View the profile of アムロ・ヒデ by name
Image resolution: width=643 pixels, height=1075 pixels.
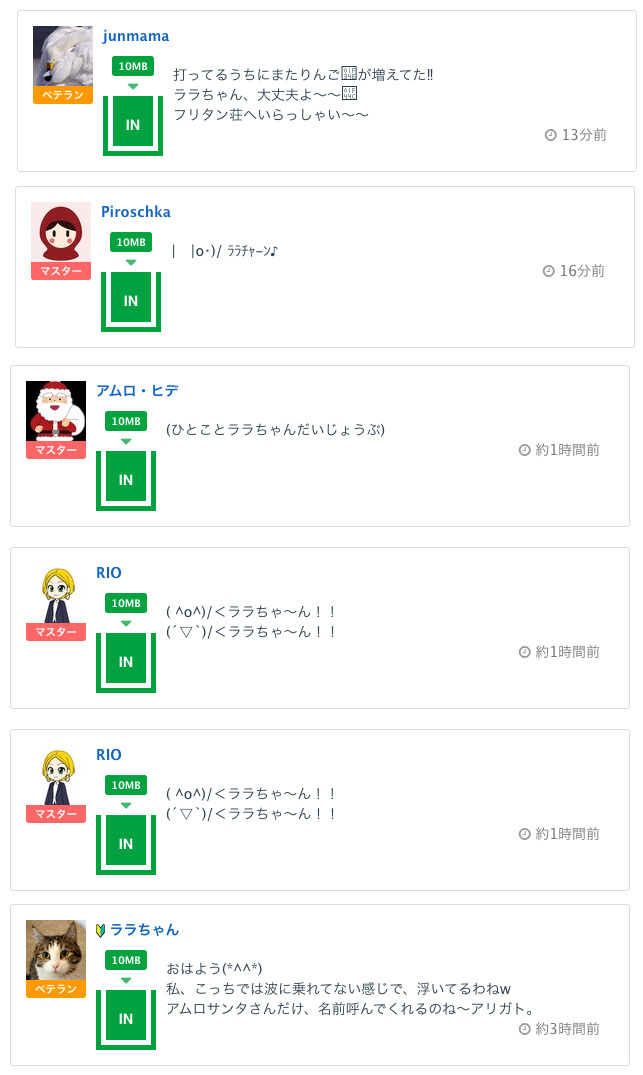coord(137,391)
